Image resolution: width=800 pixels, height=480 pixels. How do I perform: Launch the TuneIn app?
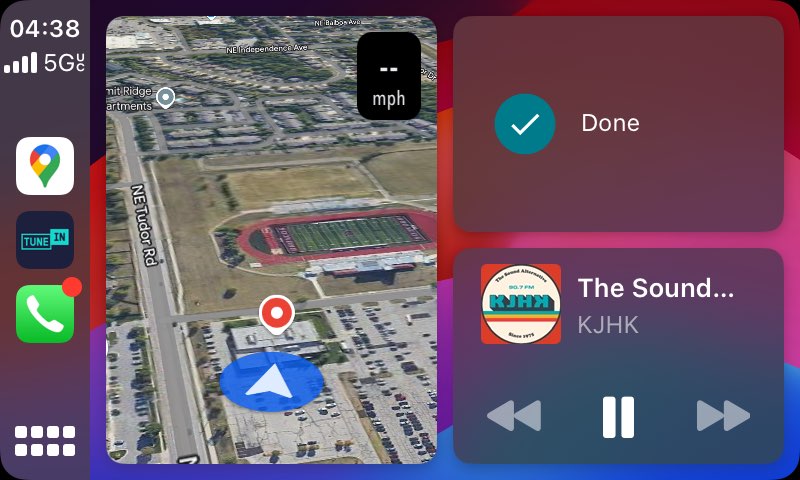tap(45, 240)
